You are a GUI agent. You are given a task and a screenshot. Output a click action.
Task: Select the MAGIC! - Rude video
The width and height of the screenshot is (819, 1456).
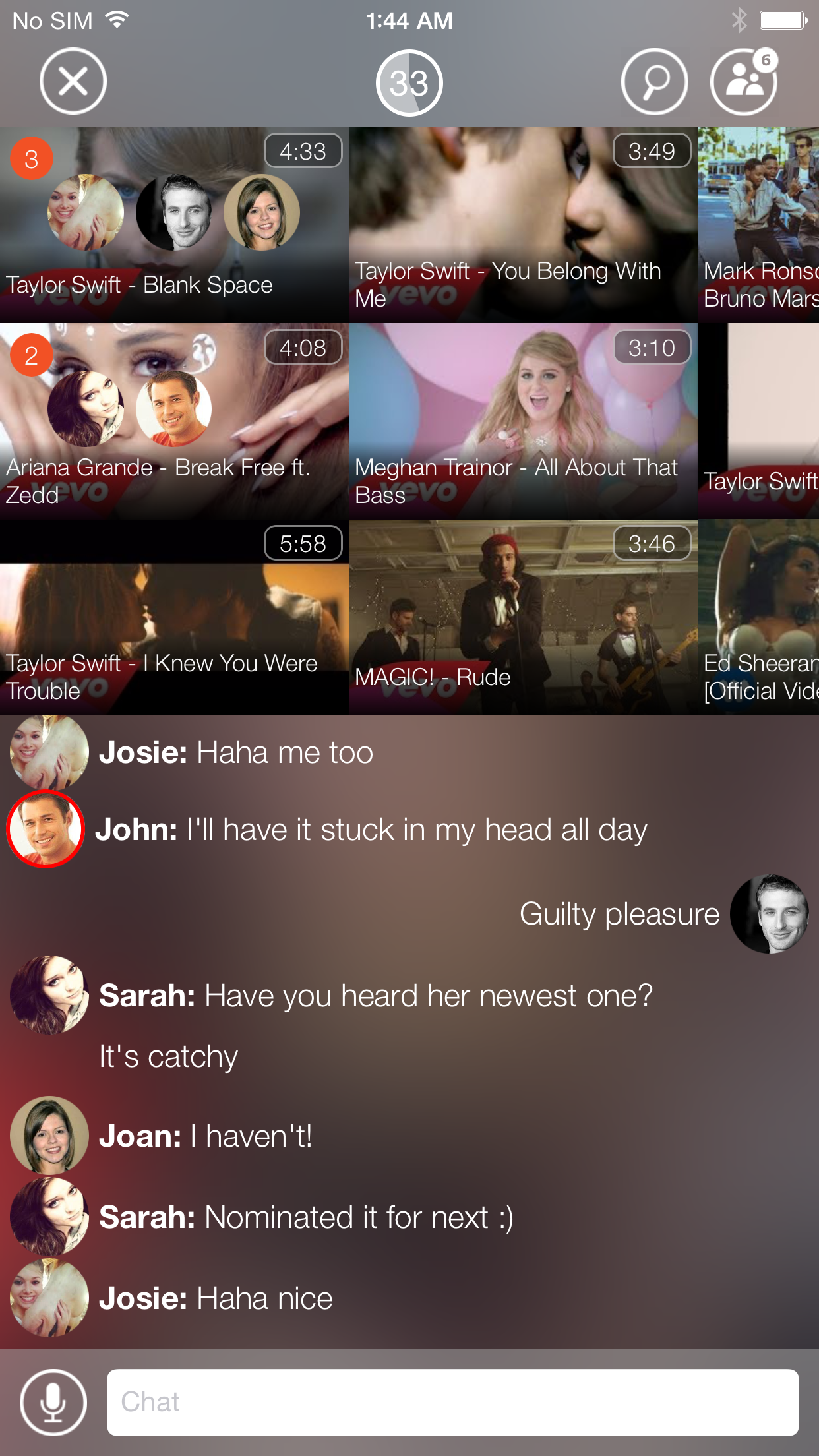[523, 617]
